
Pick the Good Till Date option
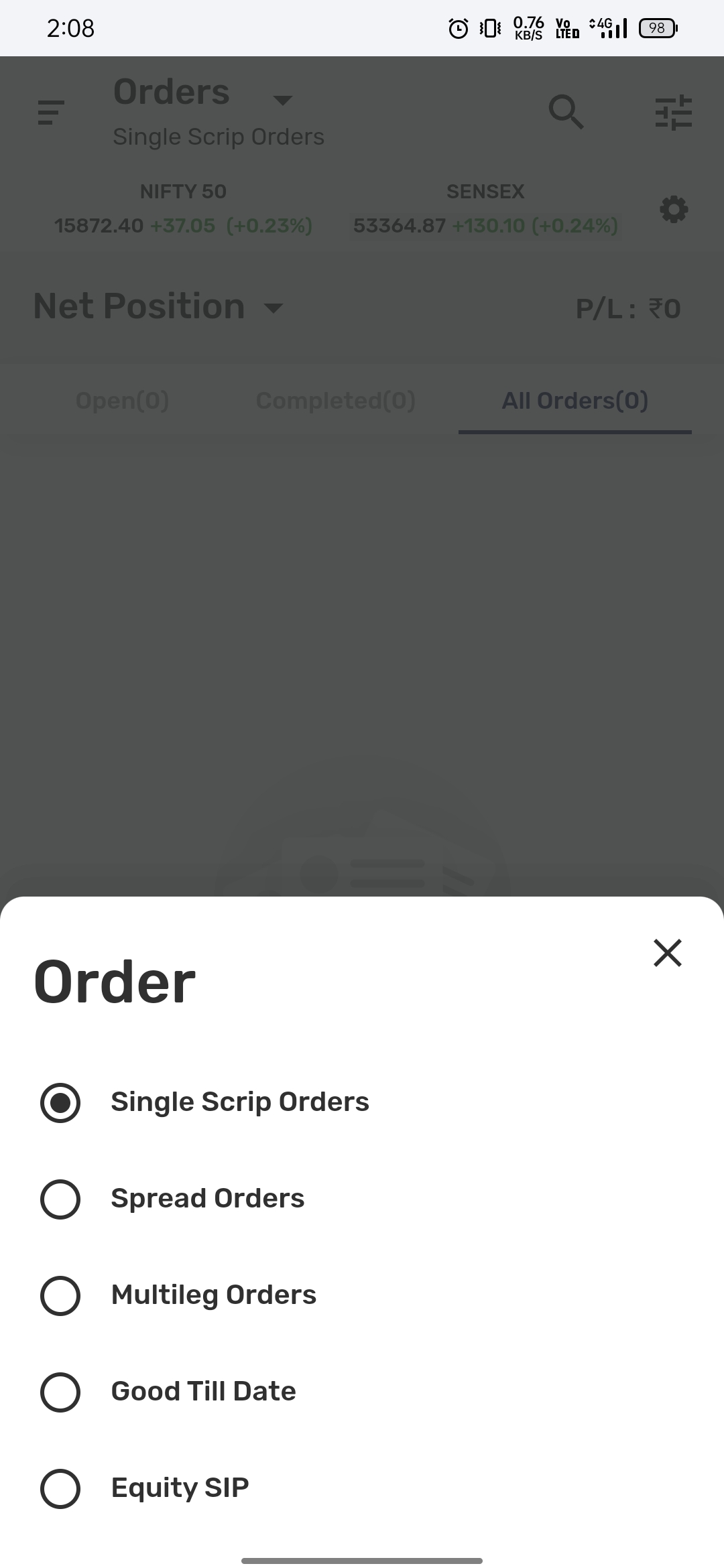(x=60, y=1392)
